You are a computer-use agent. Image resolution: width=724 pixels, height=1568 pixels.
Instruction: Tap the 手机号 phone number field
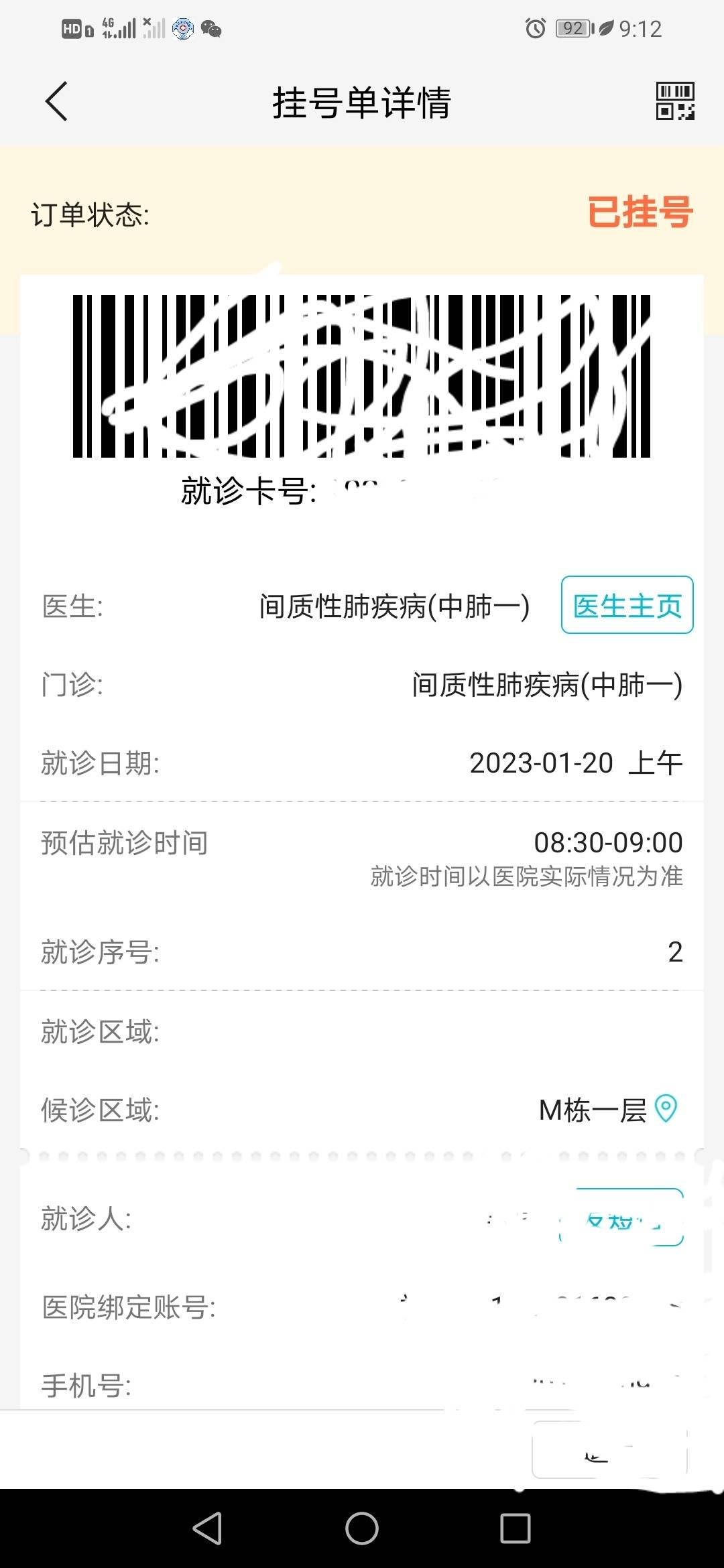pos(362,1385)
